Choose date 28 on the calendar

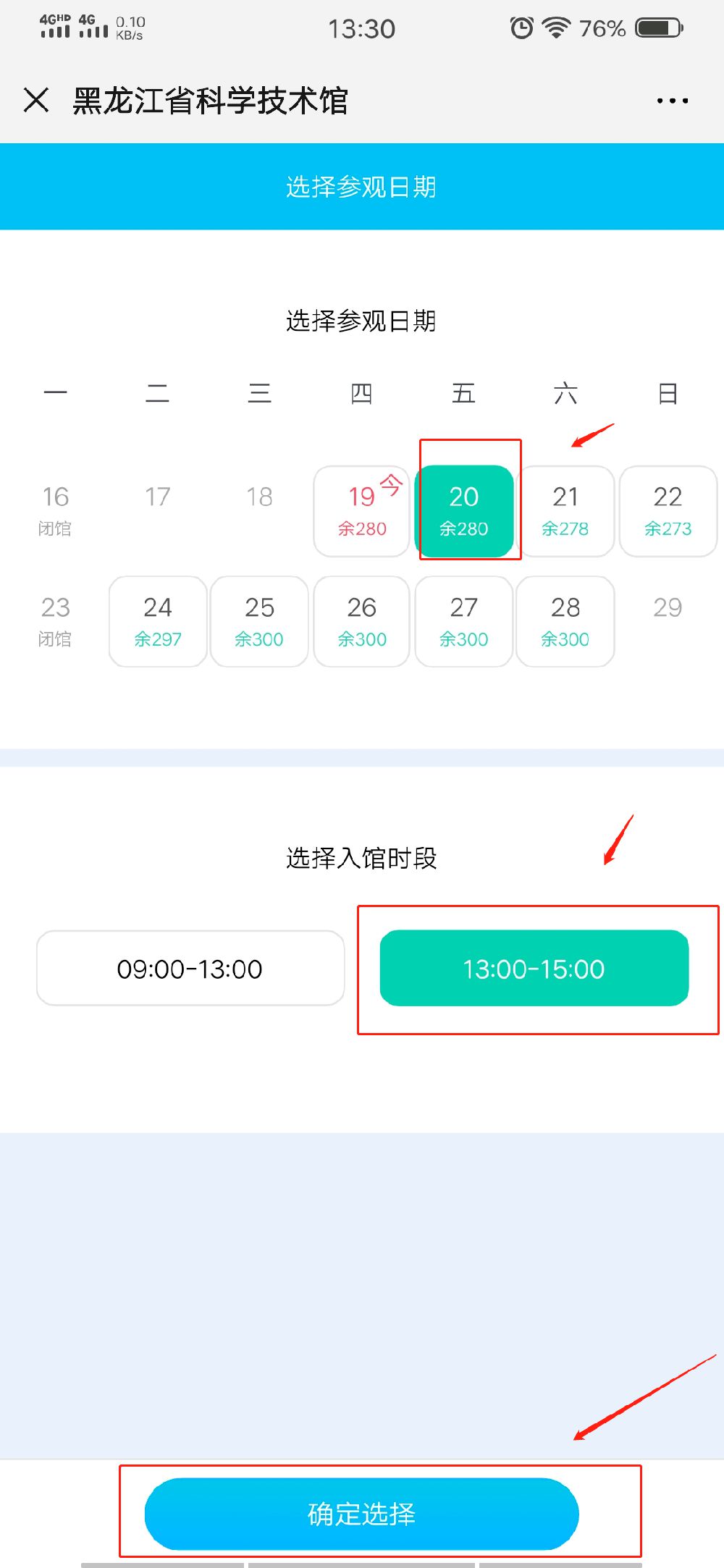point(565,621)
